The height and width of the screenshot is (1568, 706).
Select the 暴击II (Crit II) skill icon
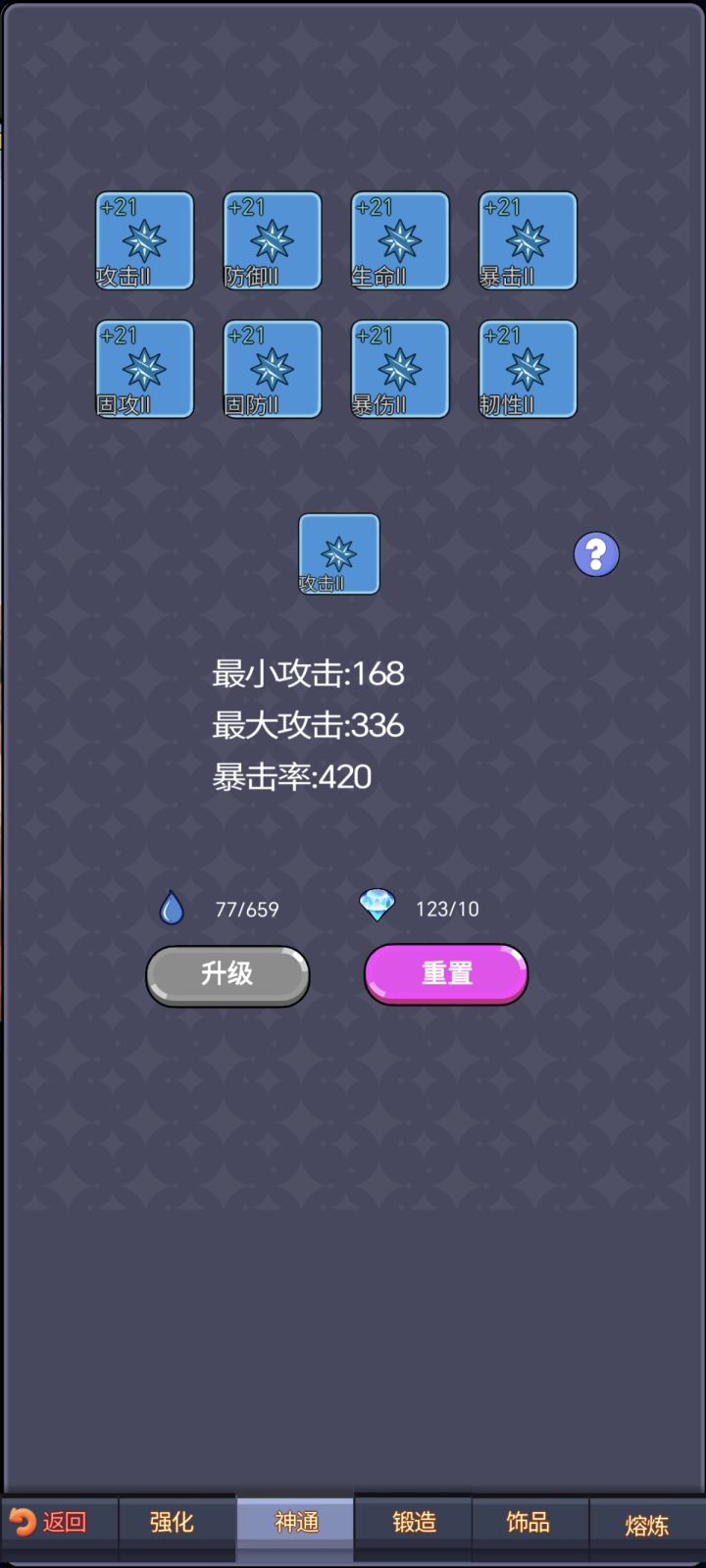(x=526, y=240)
